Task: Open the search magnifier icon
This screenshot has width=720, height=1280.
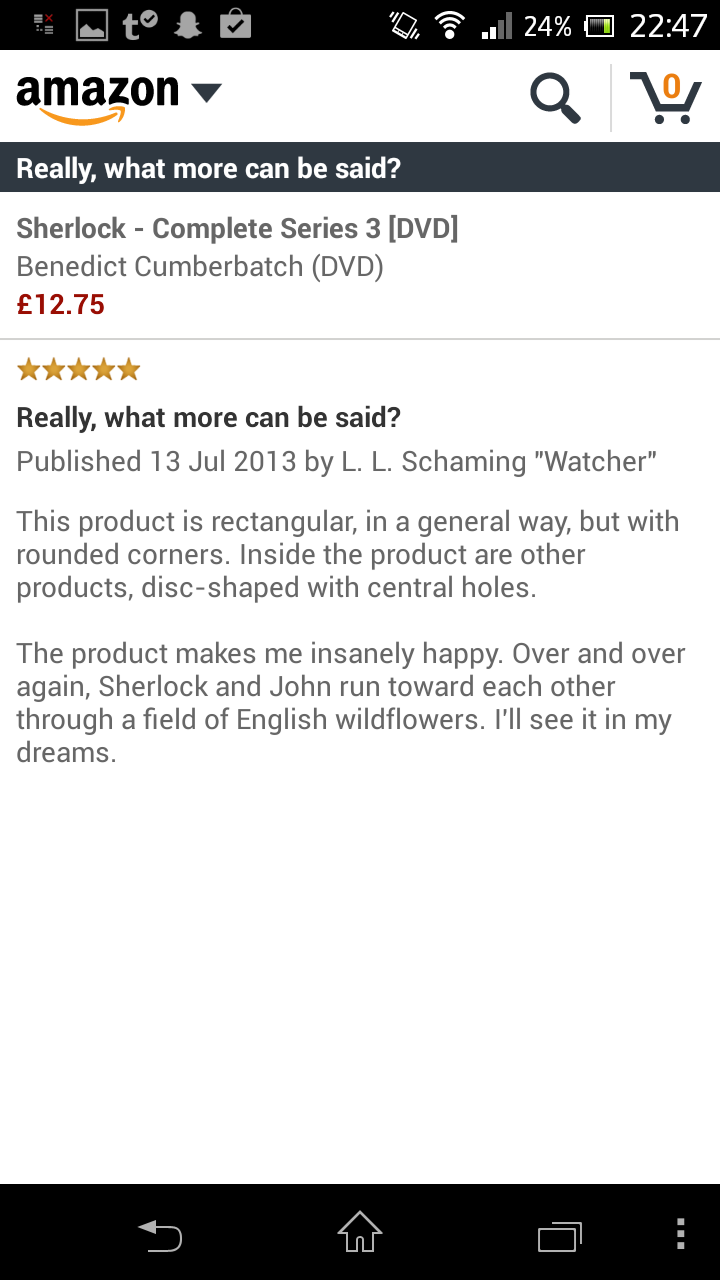Action: 555,98
